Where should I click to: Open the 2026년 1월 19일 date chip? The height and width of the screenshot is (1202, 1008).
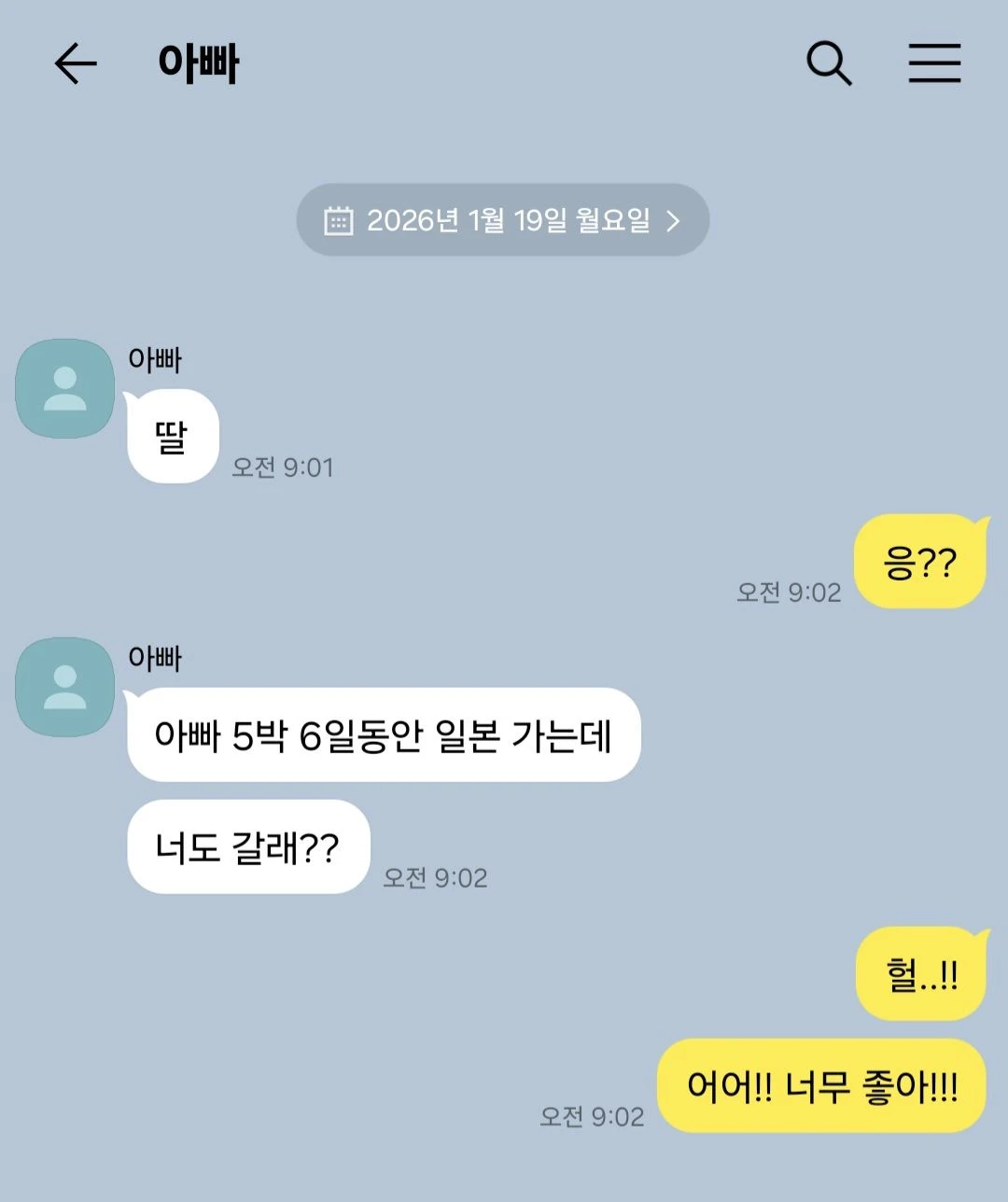click(502, 220)
